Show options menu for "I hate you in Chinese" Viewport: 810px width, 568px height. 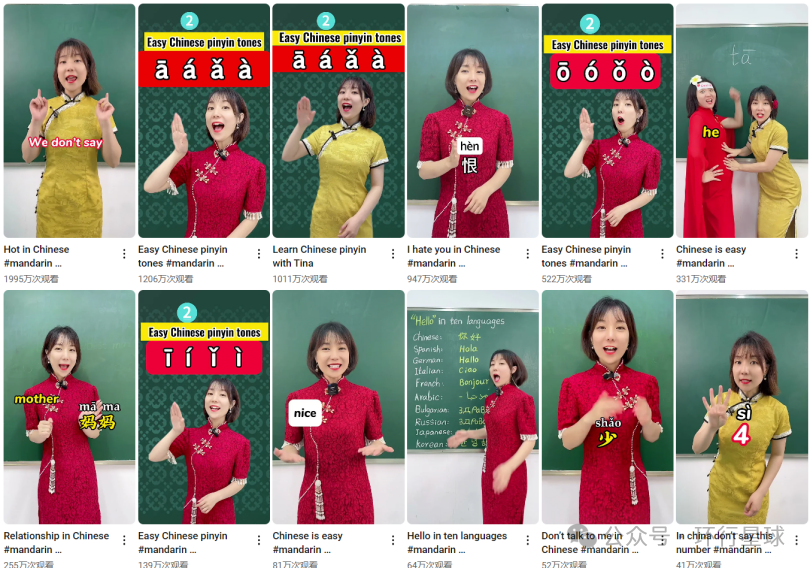coord(528,254)
